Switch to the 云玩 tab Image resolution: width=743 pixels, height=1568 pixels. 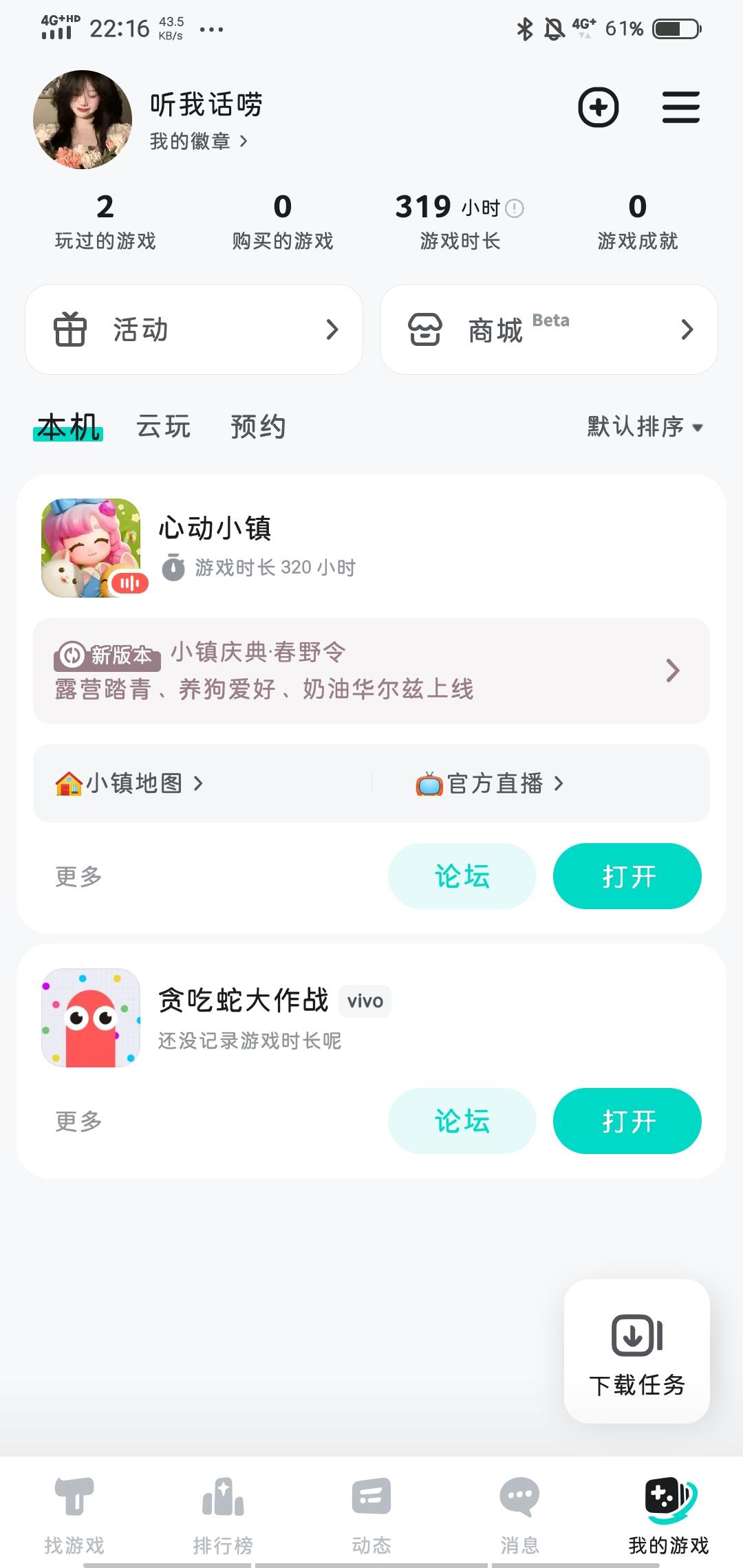click(x=163, y=426)
